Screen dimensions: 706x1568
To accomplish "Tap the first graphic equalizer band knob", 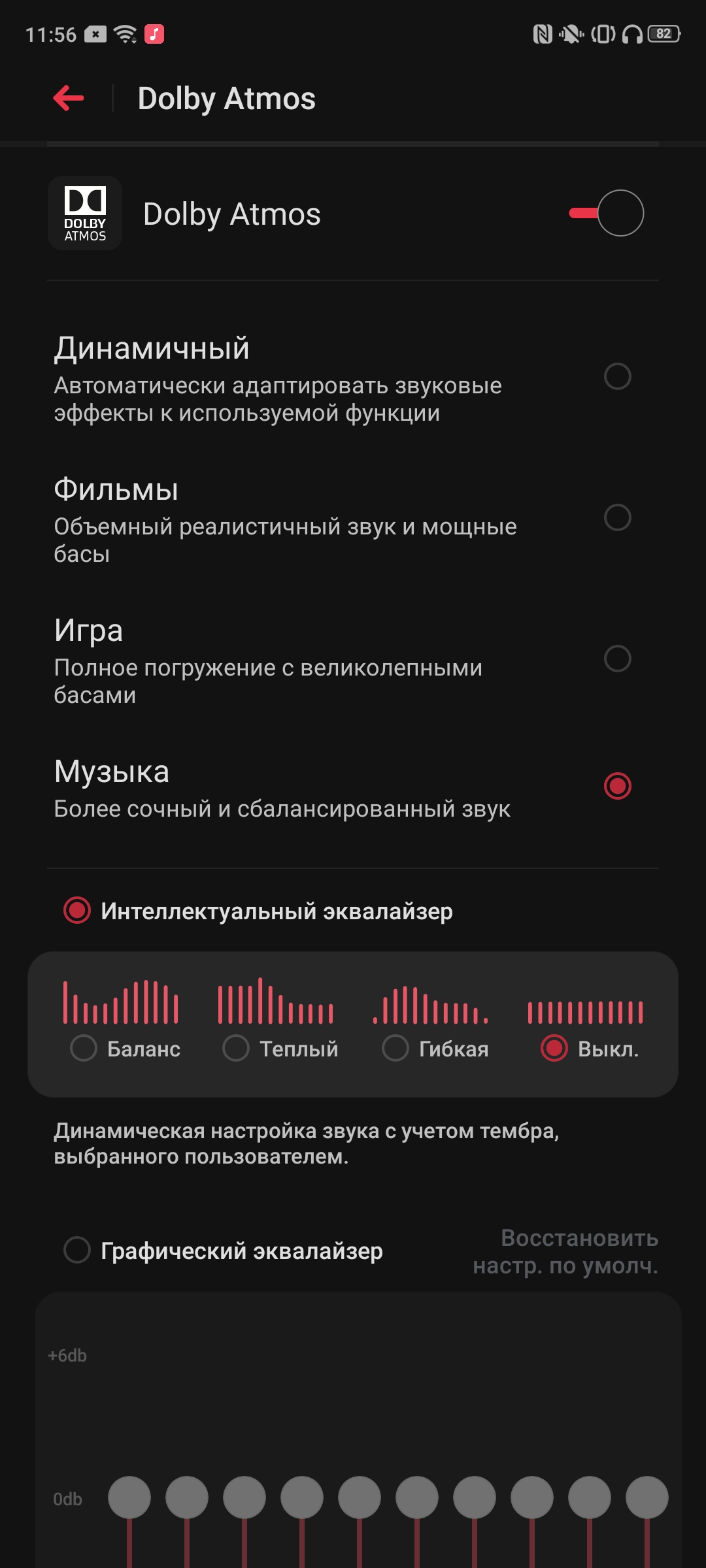I will [129, 1497].
